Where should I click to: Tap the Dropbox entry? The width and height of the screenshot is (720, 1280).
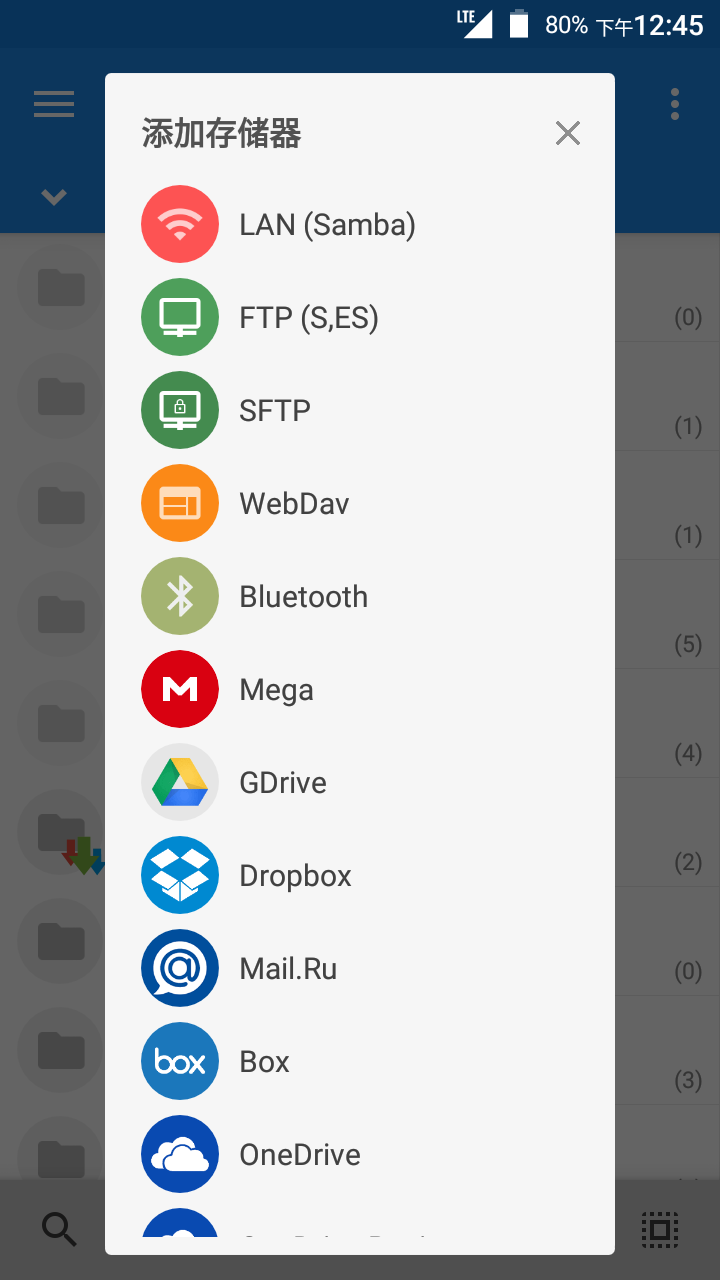click(x=360, y=876)
